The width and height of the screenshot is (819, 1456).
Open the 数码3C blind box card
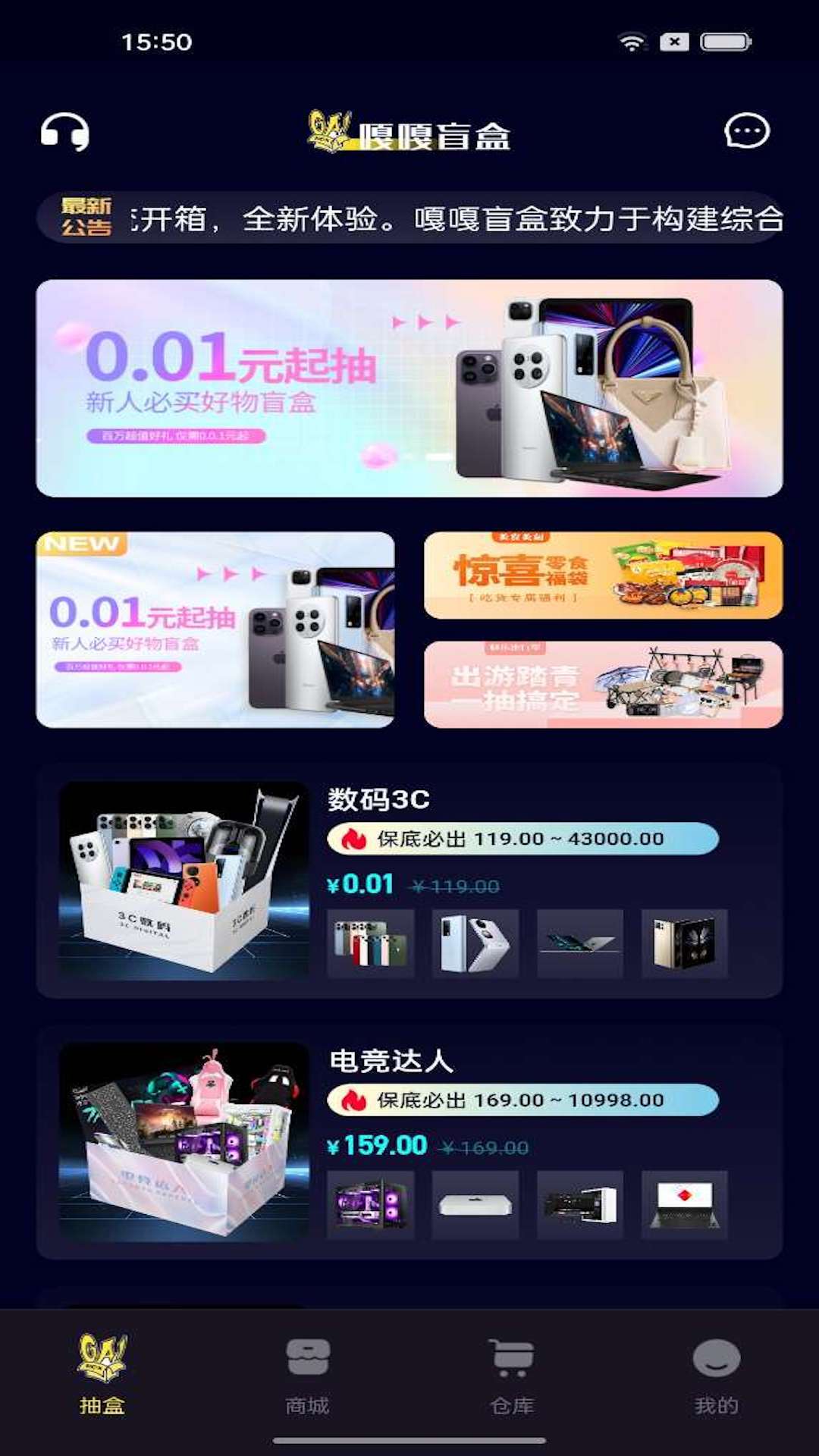point(409,881)
